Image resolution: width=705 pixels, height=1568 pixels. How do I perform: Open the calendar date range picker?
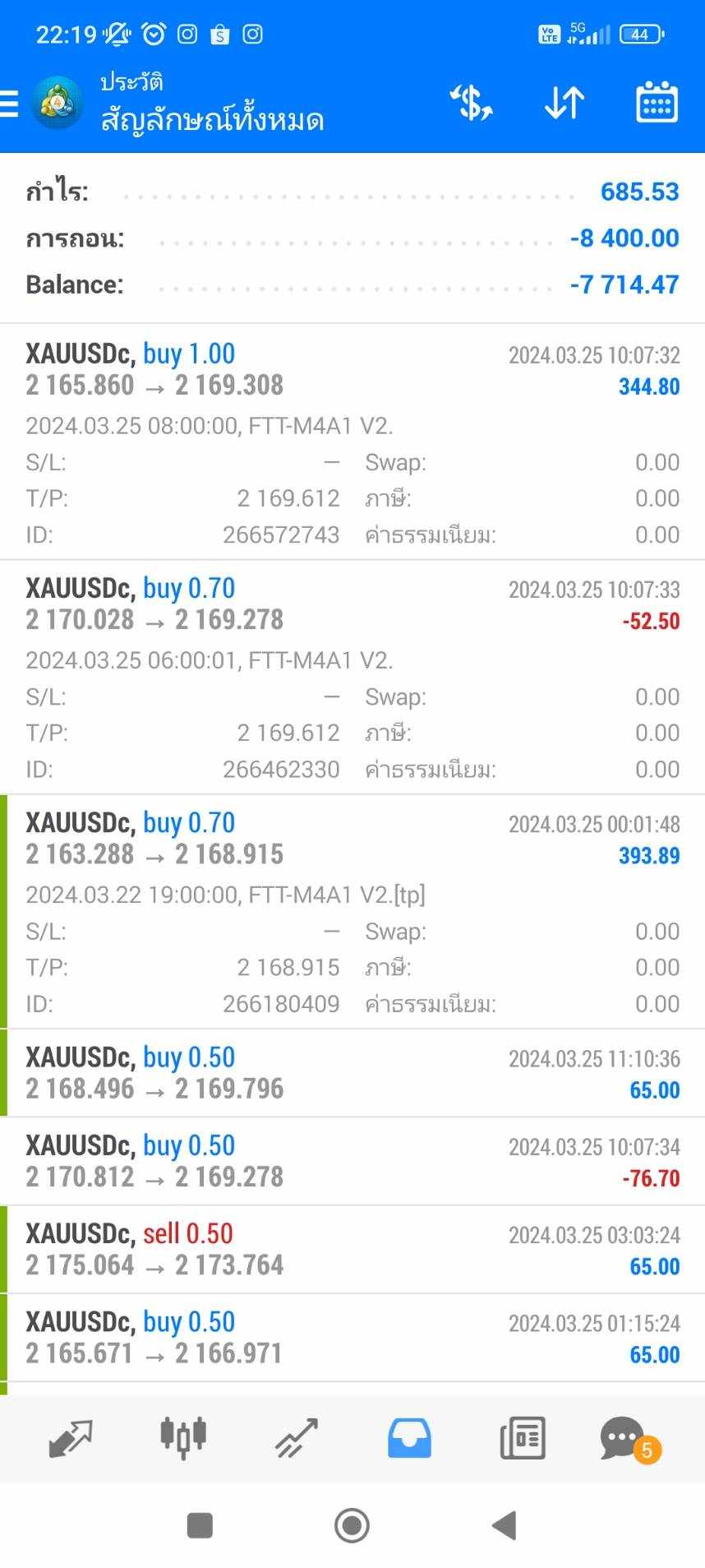coord(657,104)
